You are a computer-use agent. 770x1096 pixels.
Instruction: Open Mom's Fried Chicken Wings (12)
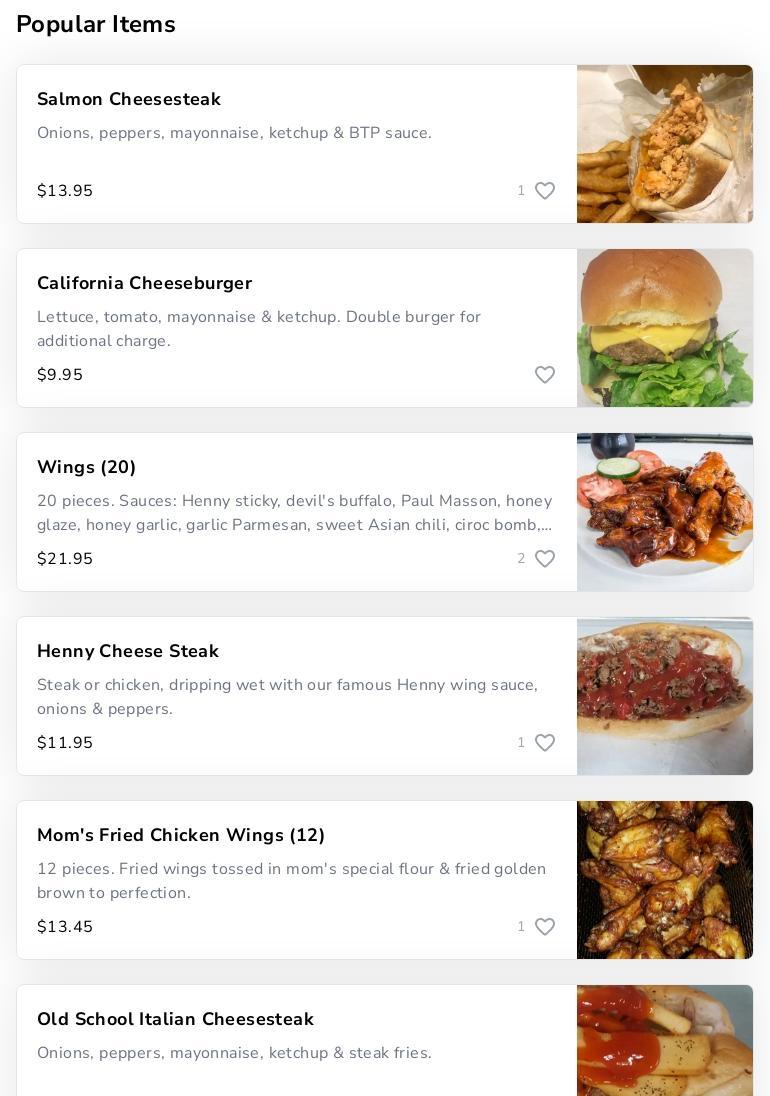181,835
